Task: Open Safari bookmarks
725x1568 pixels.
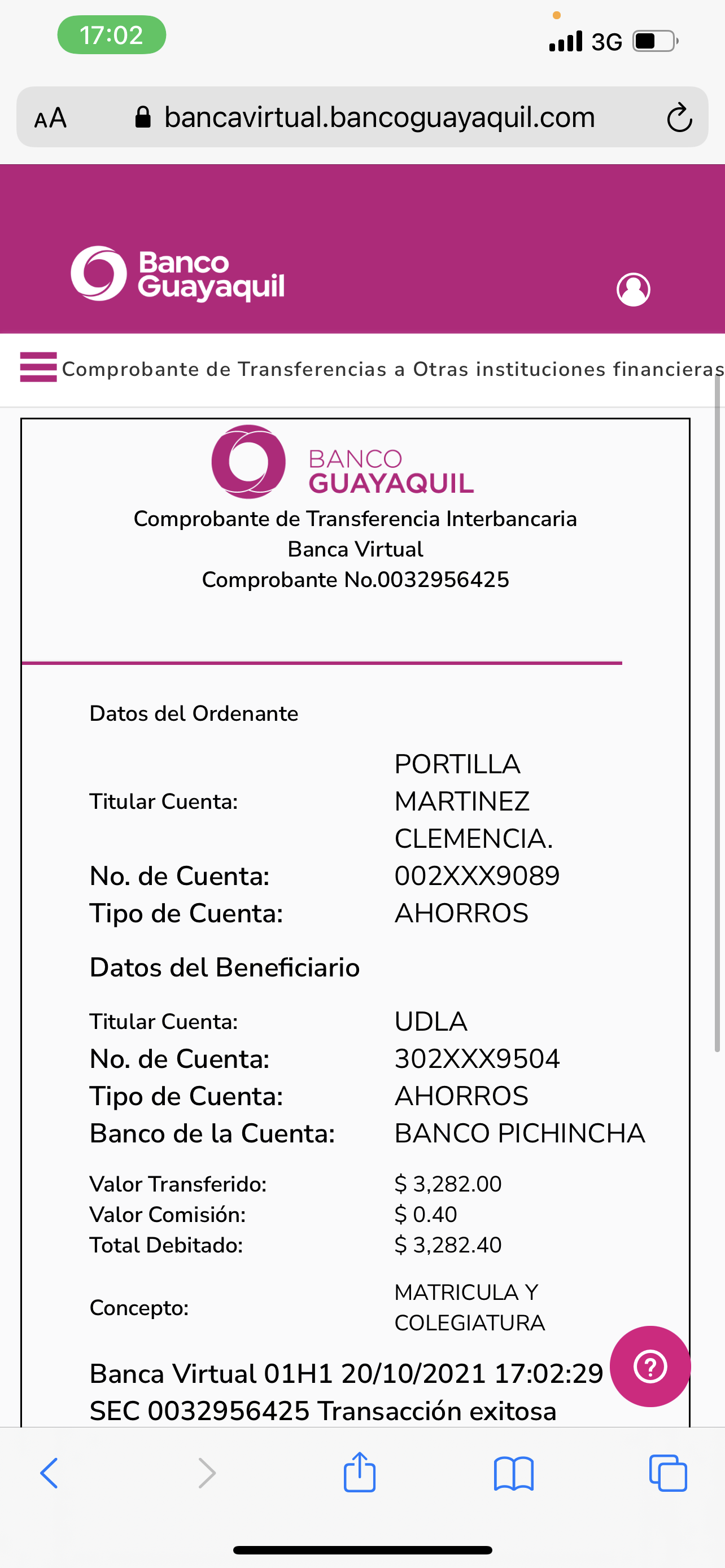Action: (514, 1473)
